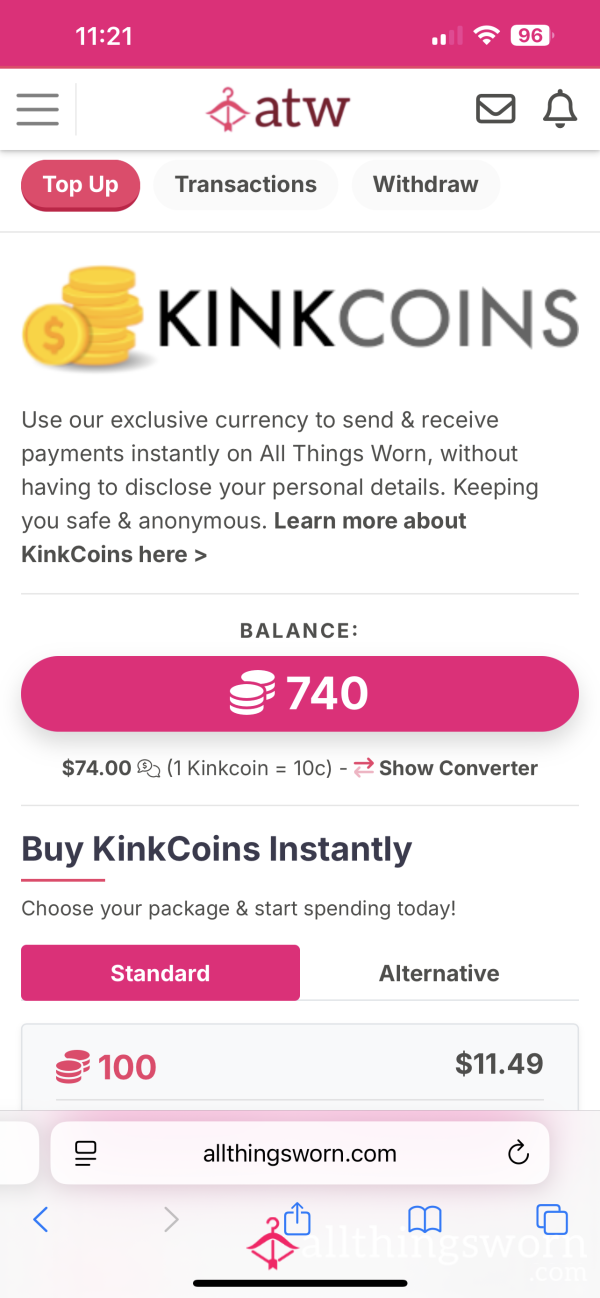The width and height of the screenshot is (600, 1298).
Task: Open the browser tabs overview
Action: pyautogui.click(x=552, y=1219)
